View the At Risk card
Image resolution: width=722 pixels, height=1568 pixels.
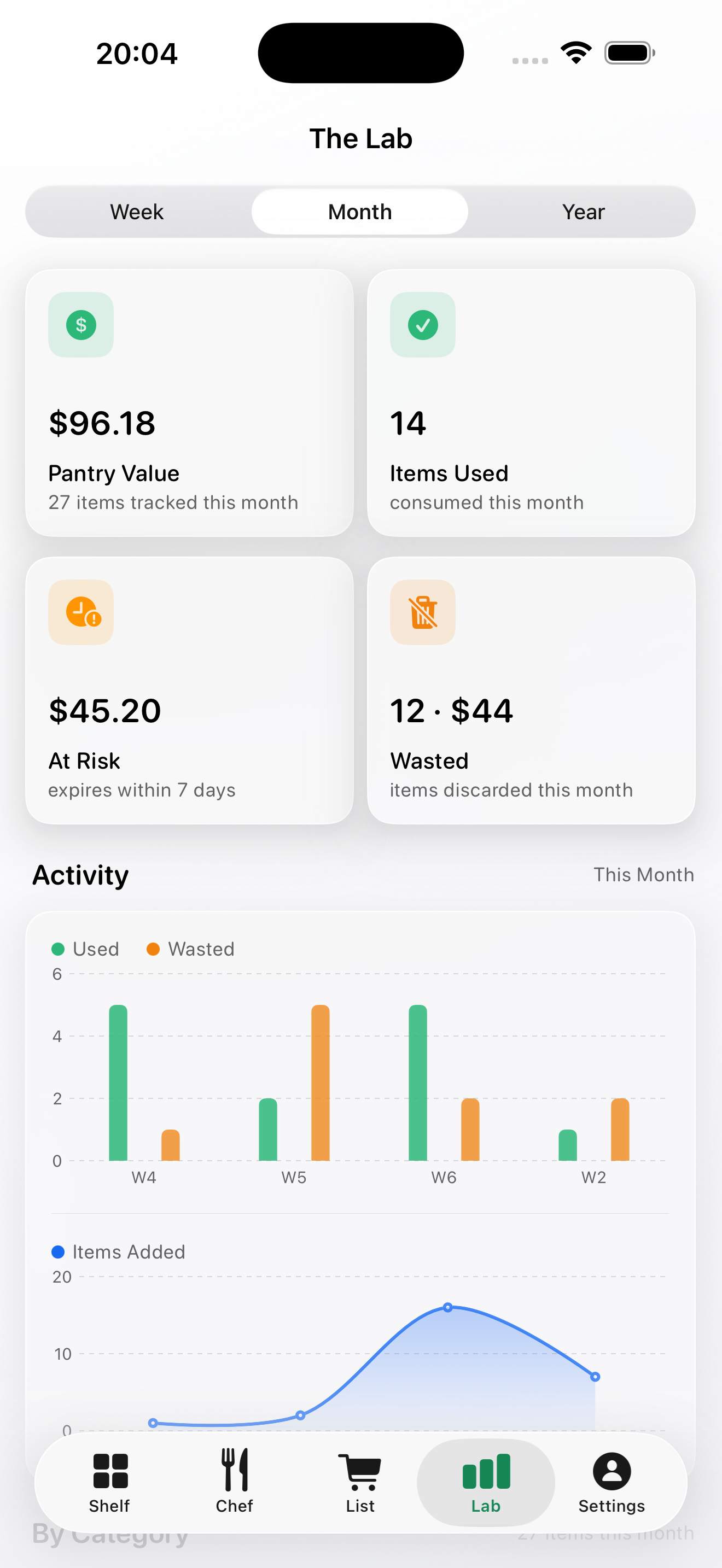[189, 691]
